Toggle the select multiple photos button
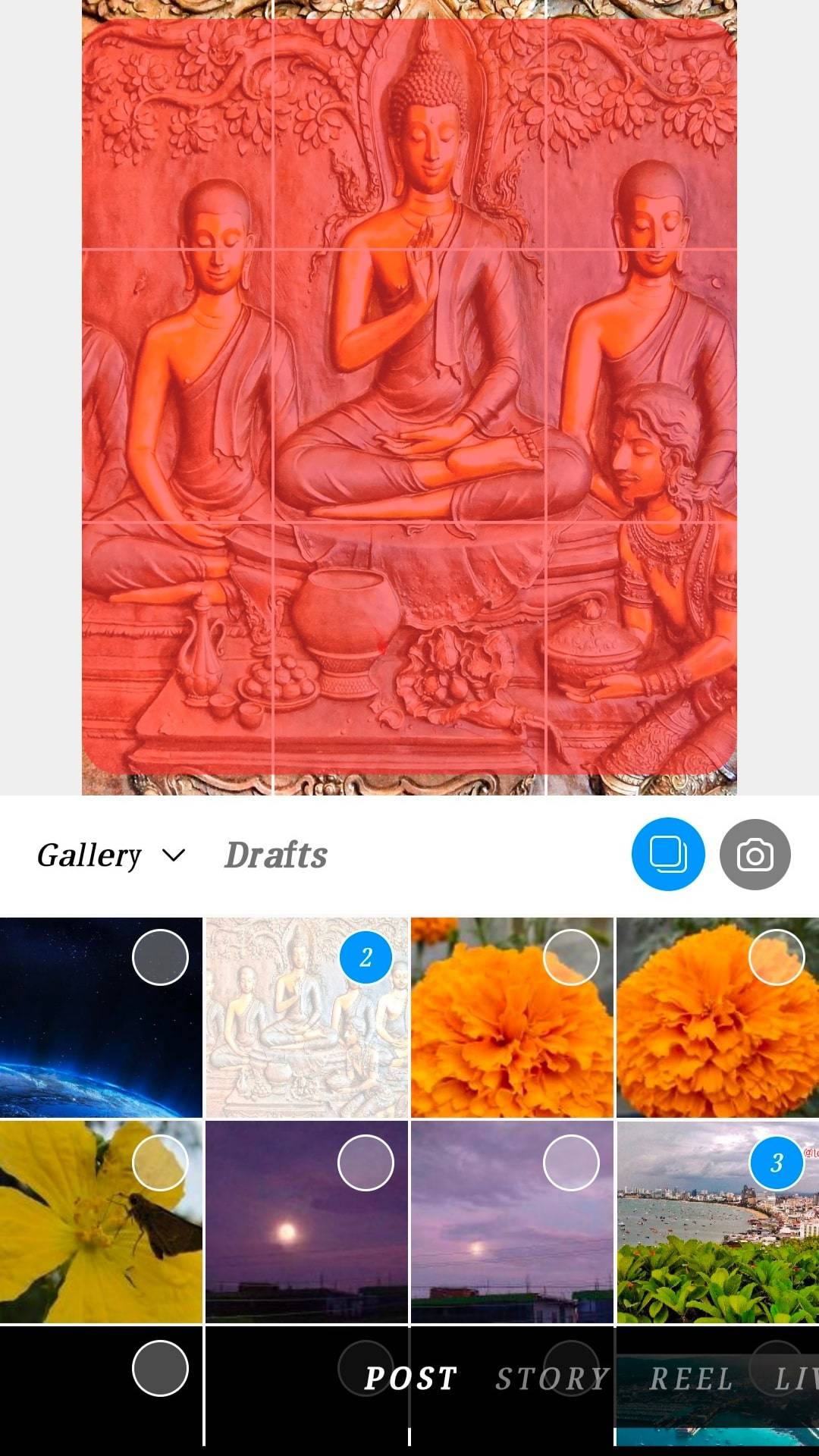This screenshot has height=1456, width=819. (x=667, y=855)
